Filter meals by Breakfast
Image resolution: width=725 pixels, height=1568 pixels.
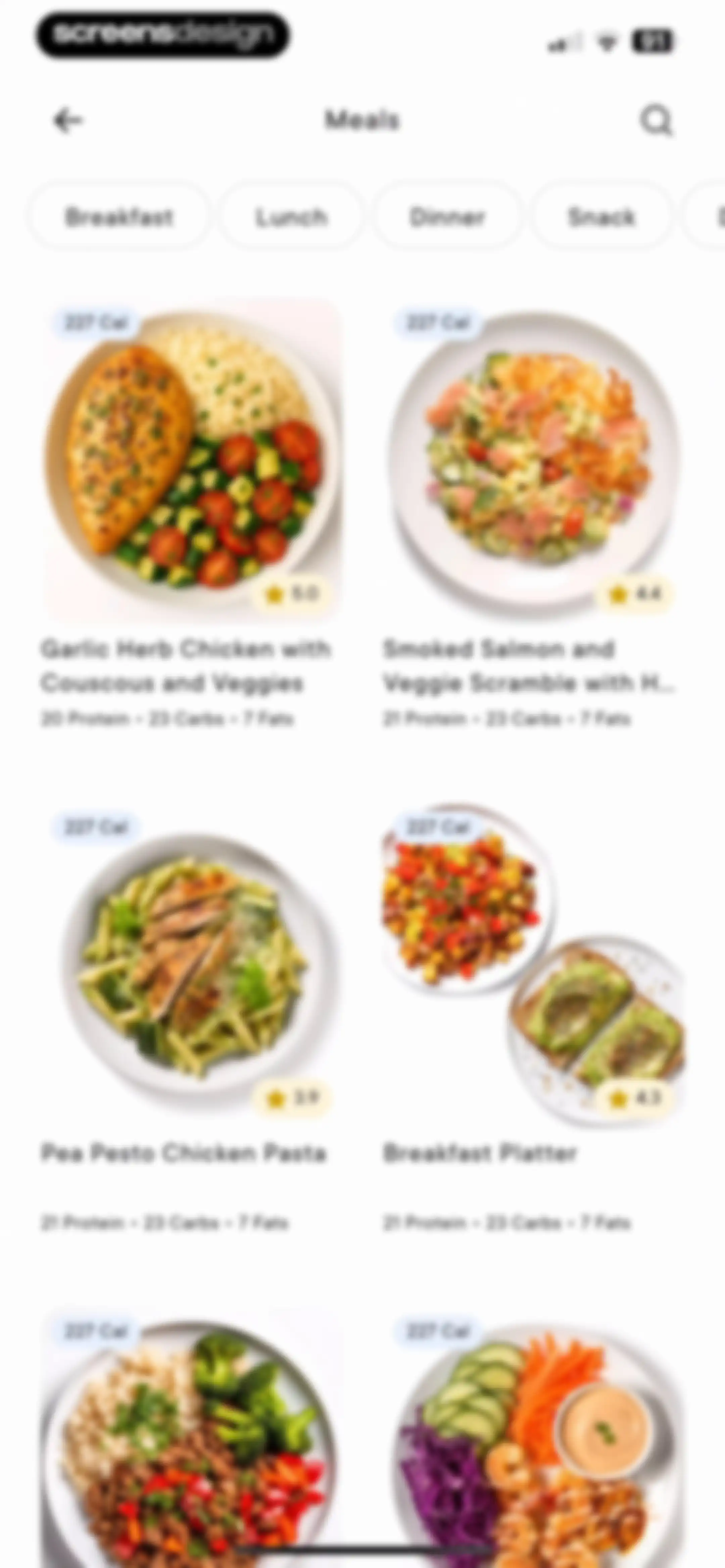(x=119, y=217)
